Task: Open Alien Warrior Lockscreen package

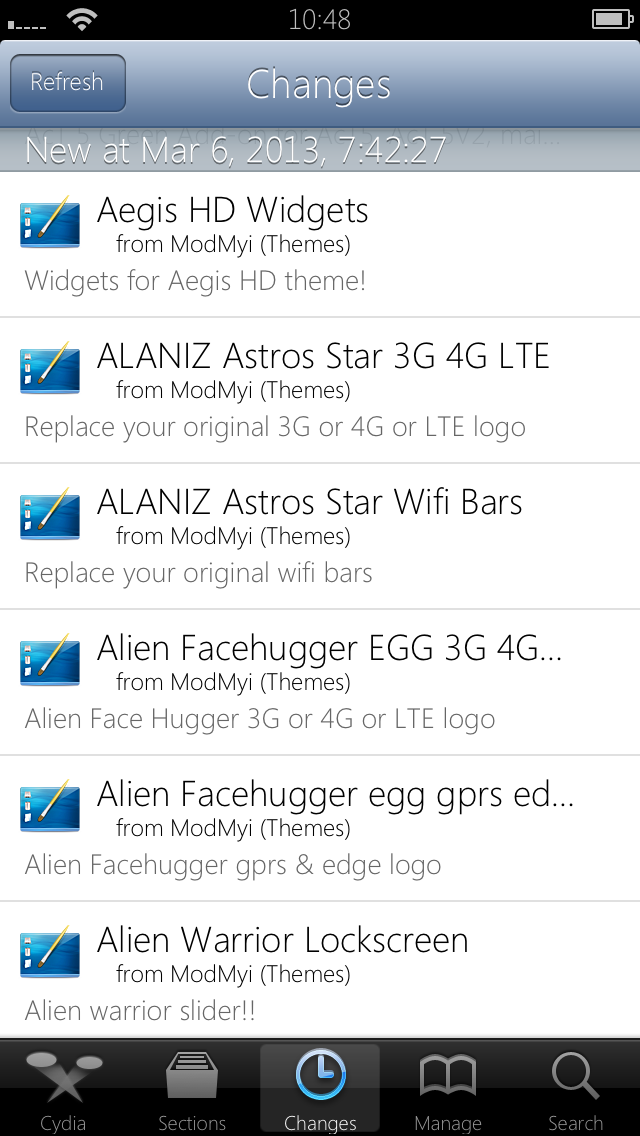Action: 320,970
